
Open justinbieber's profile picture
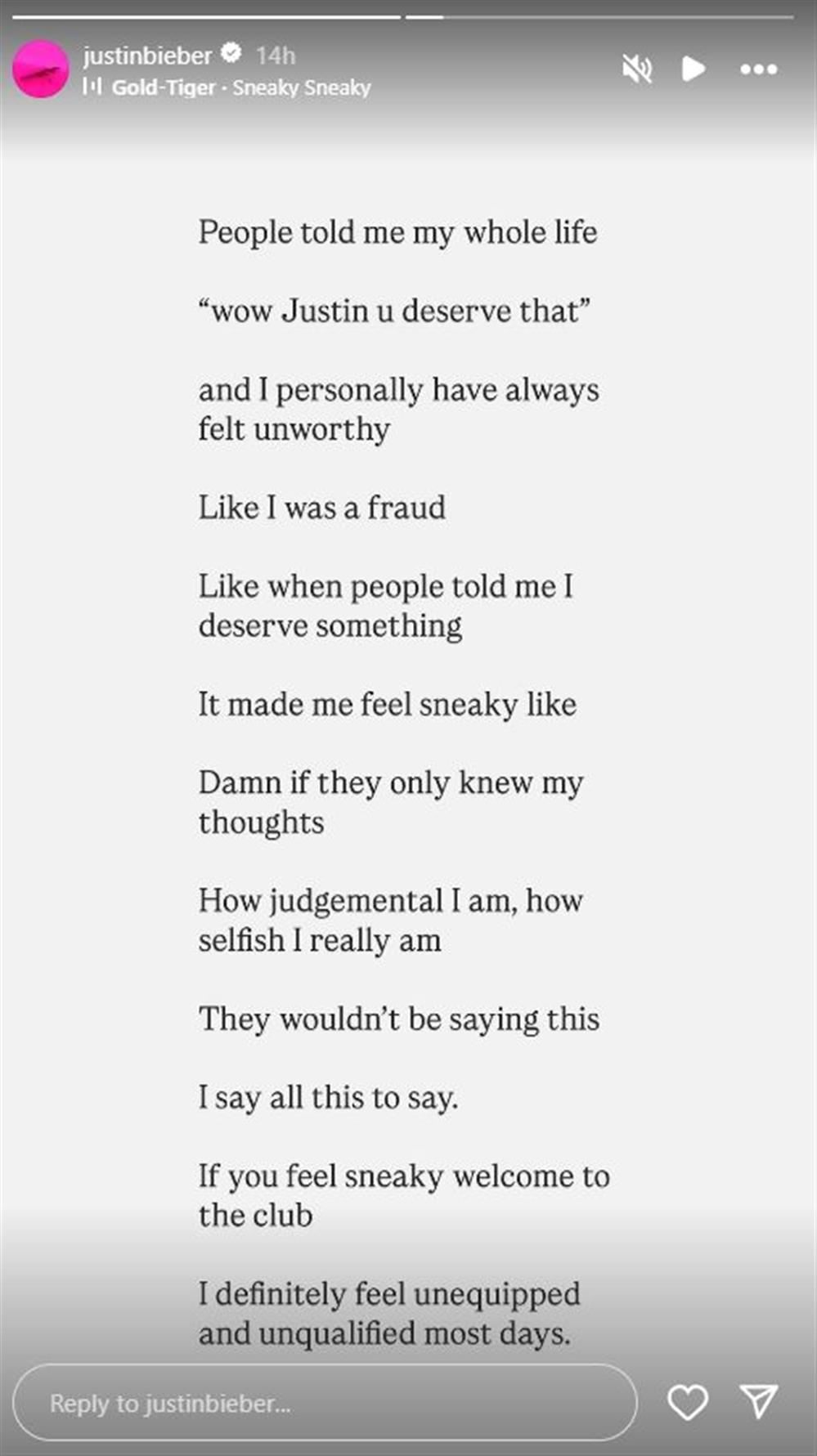[x=40, y=69]
